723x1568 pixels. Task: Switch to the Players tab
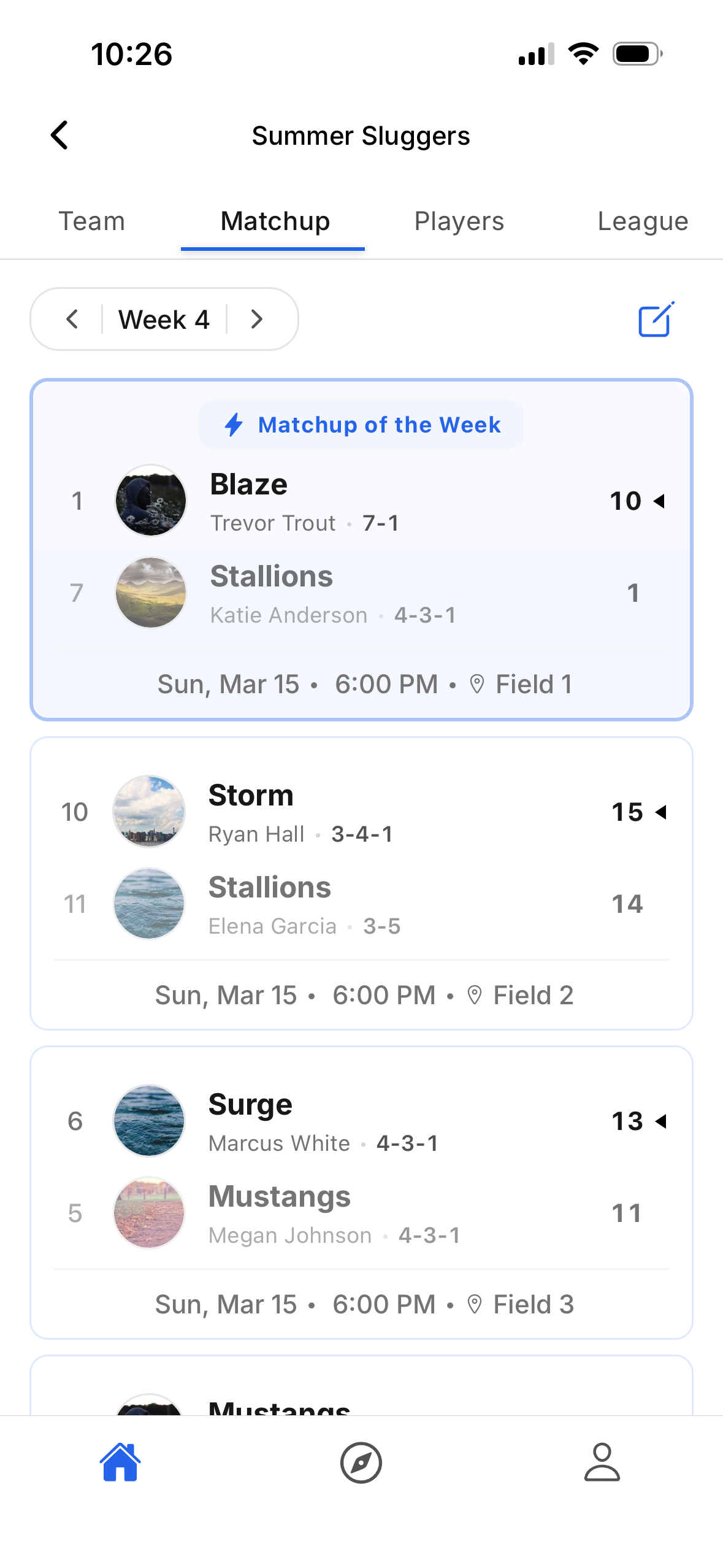click(458, 221)
